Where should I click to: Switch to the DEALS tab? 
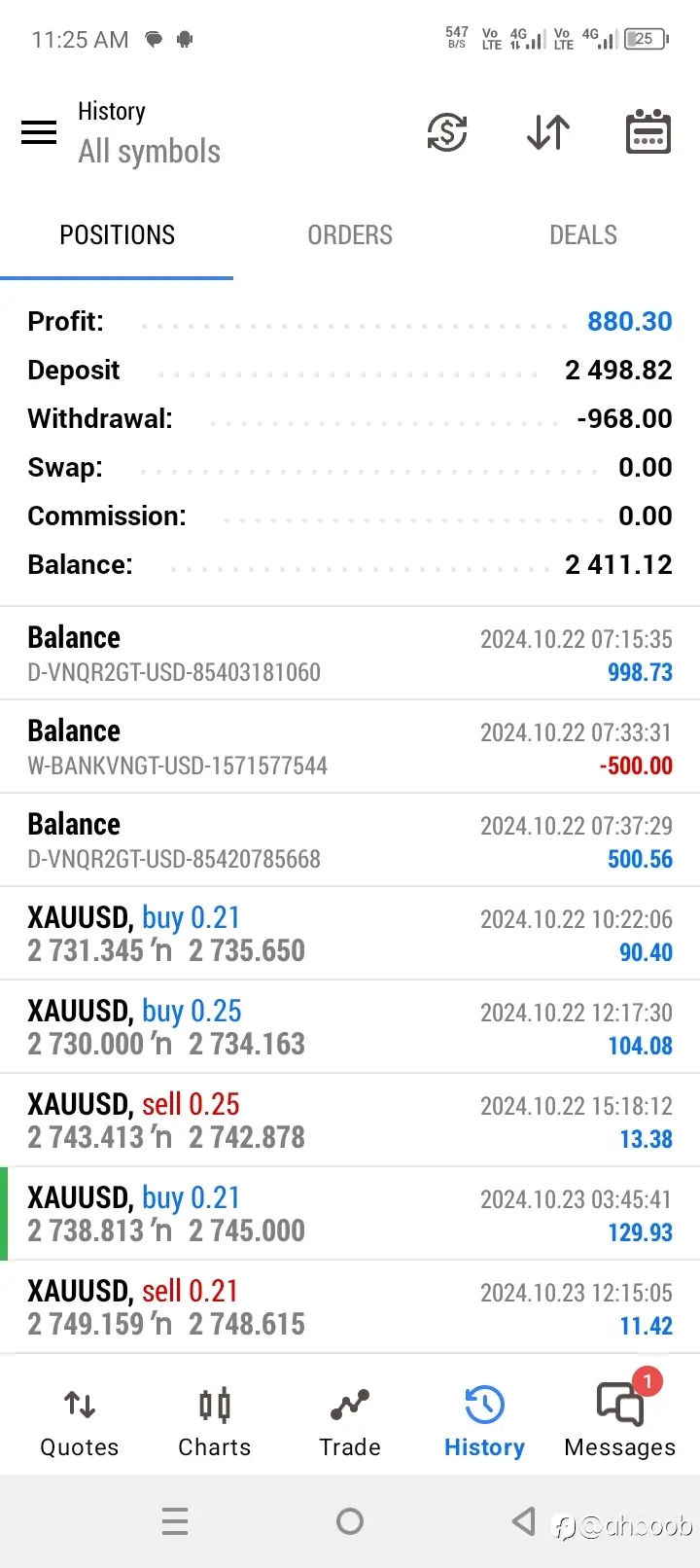click(583, 235)
